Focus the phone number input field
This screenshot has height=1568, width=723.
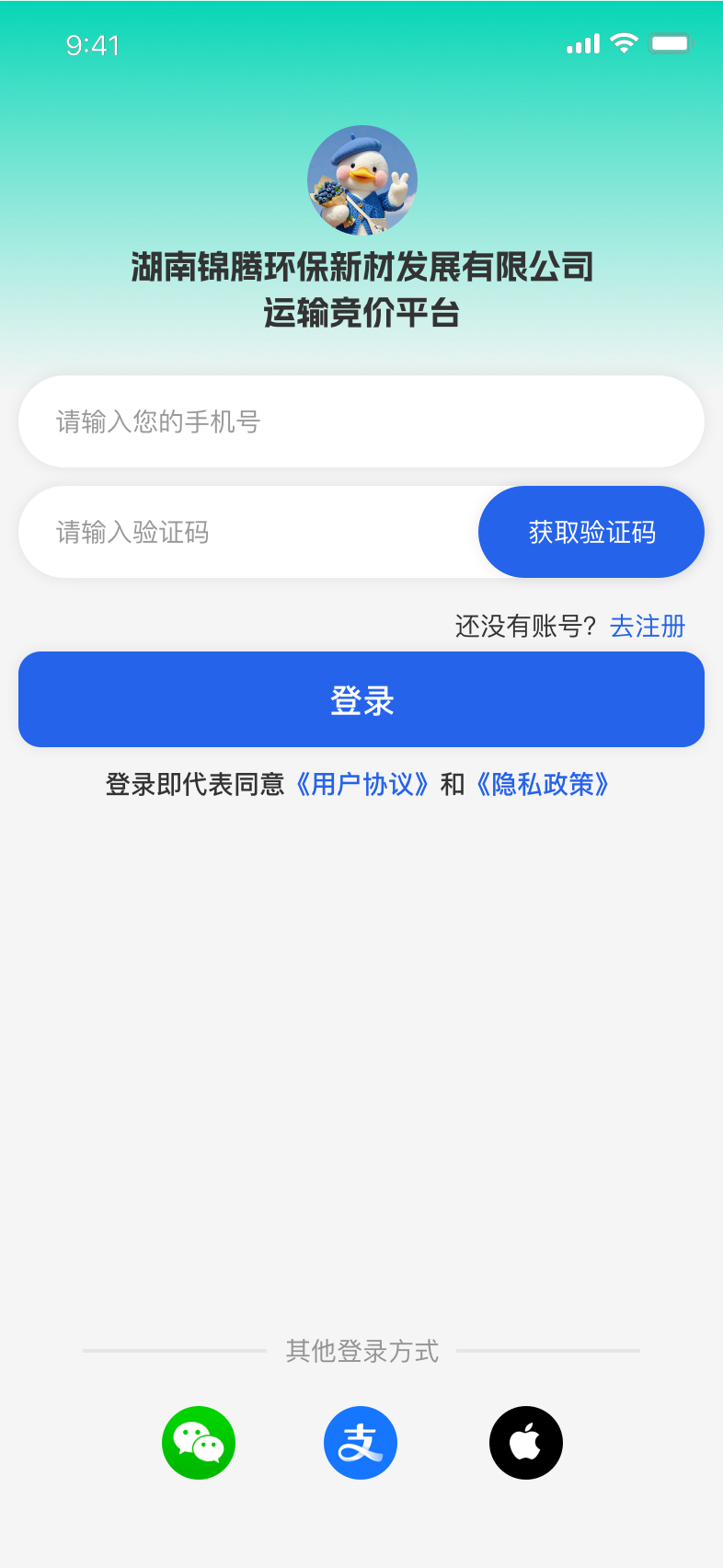click(361, 421)
